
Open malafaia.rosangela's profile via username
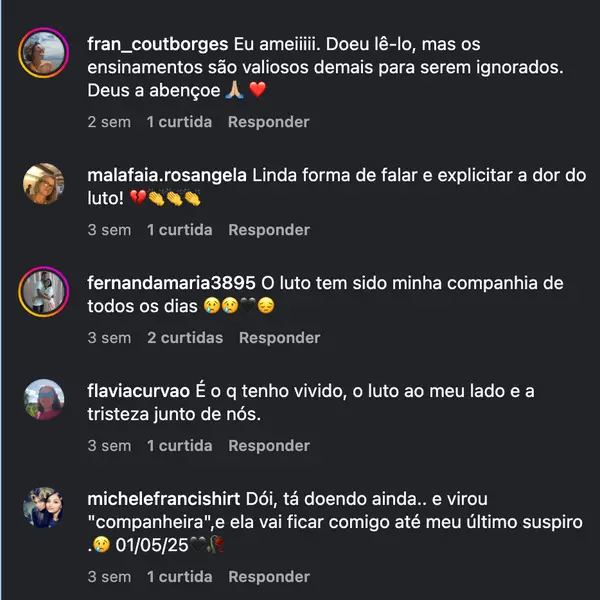click(167, 175)
